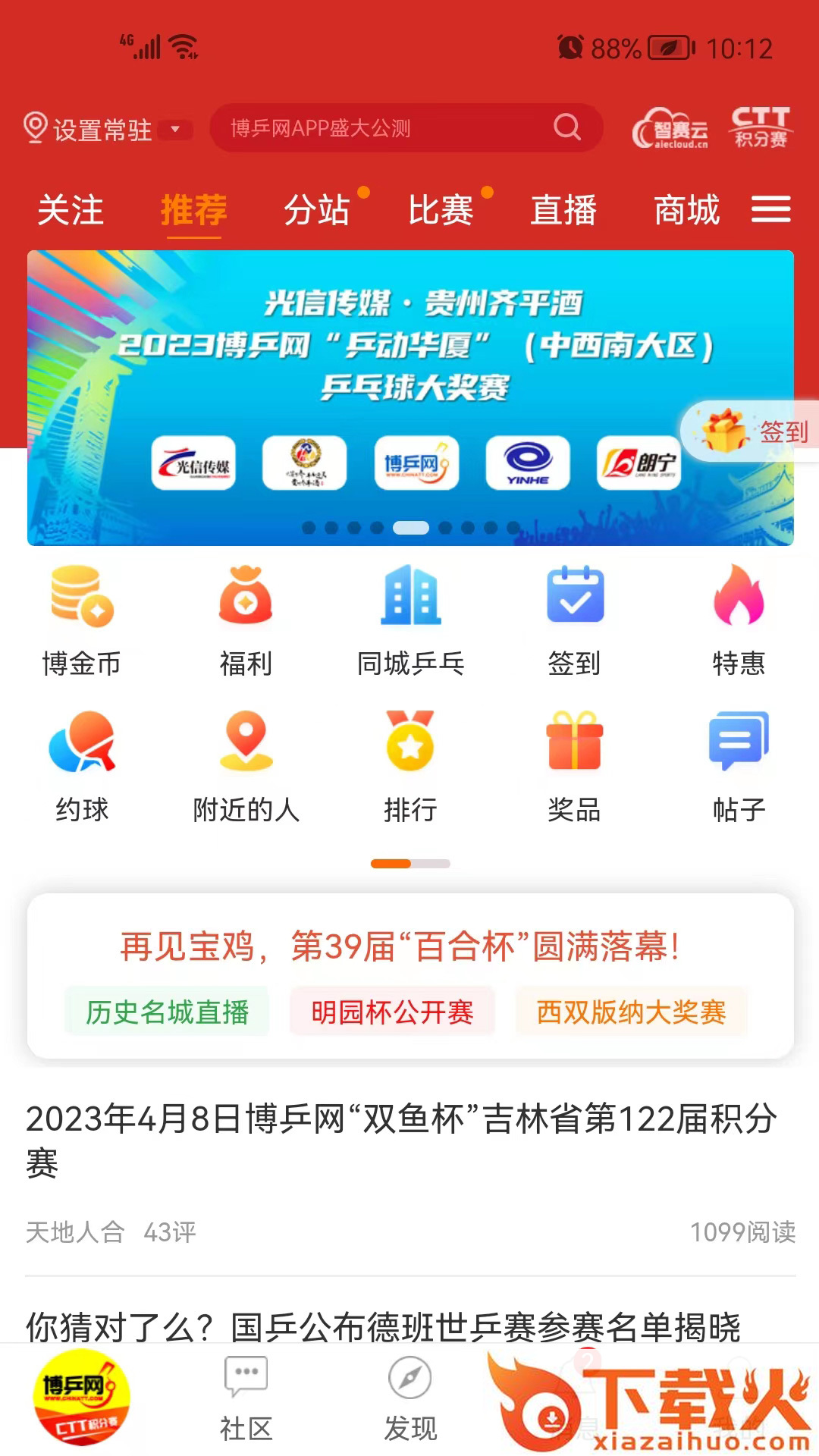Select the 明园杯公开赛 chip
This screenshot has height=1456, width=819.
click(x=392, y=1012)
